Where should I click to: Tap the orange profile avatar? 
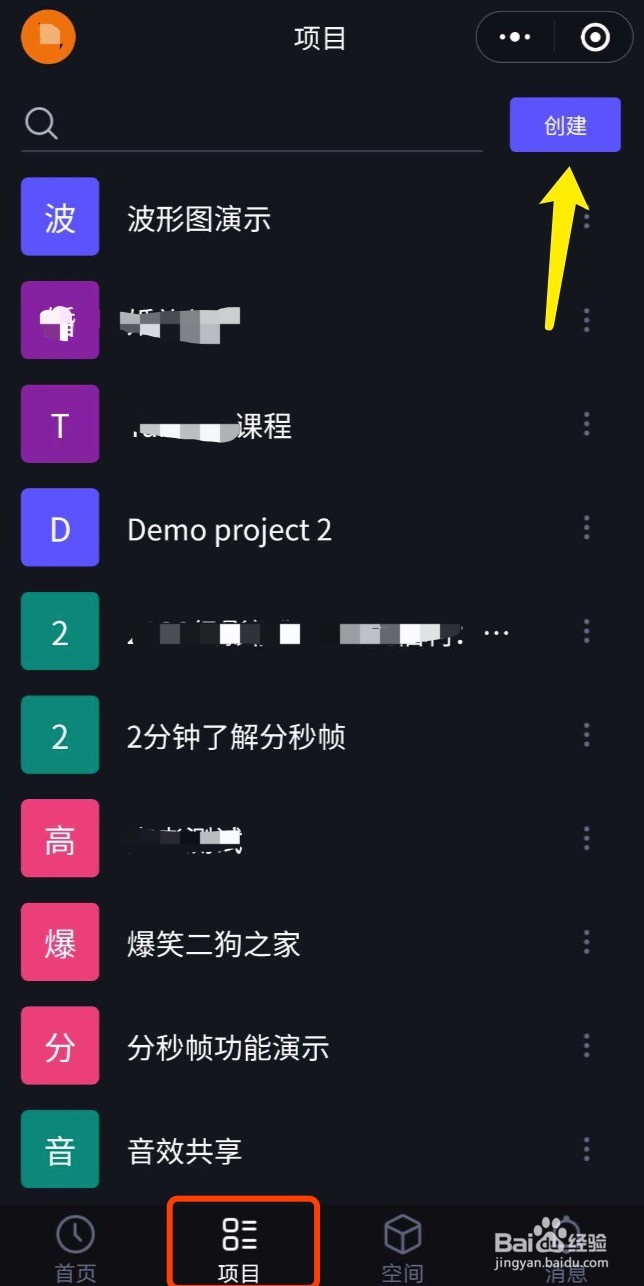[x=49, y=36]
